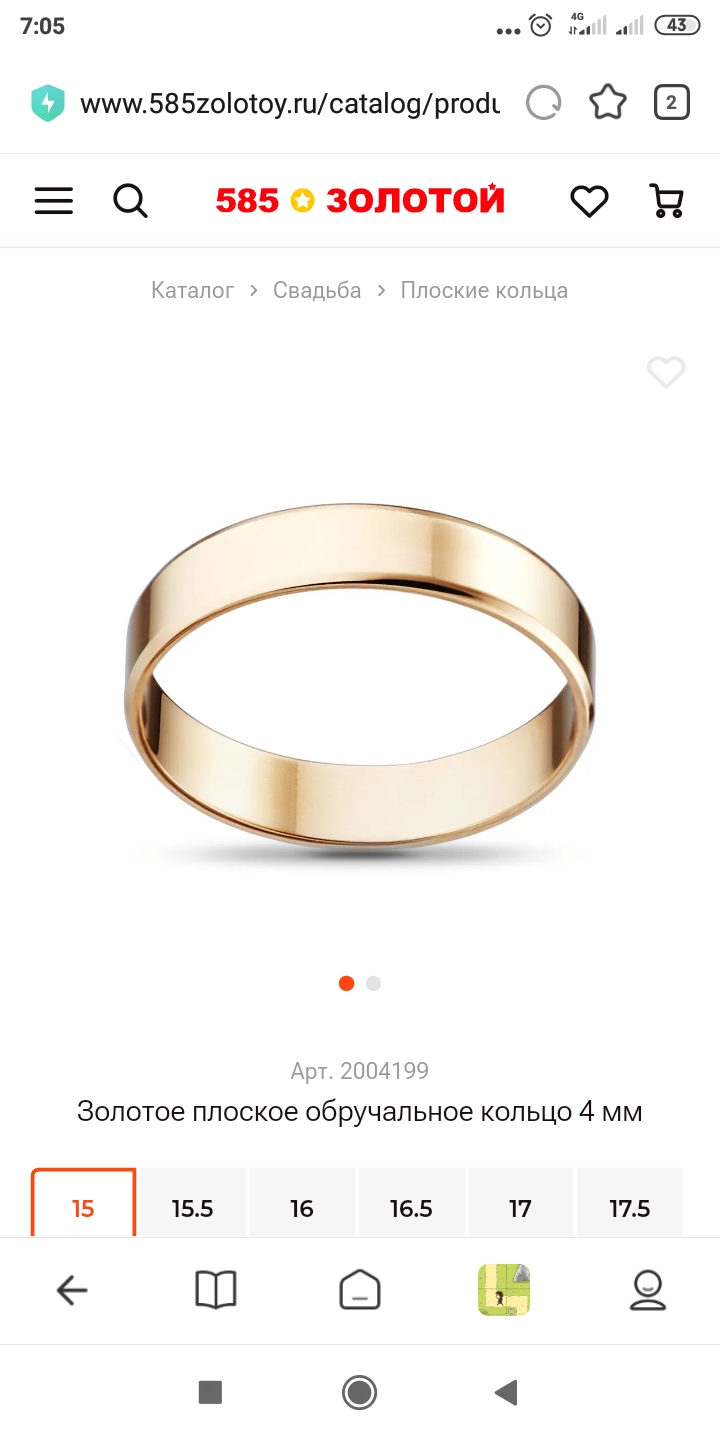
Task: Open the site hamburger menu
Action: pos(54,201)
